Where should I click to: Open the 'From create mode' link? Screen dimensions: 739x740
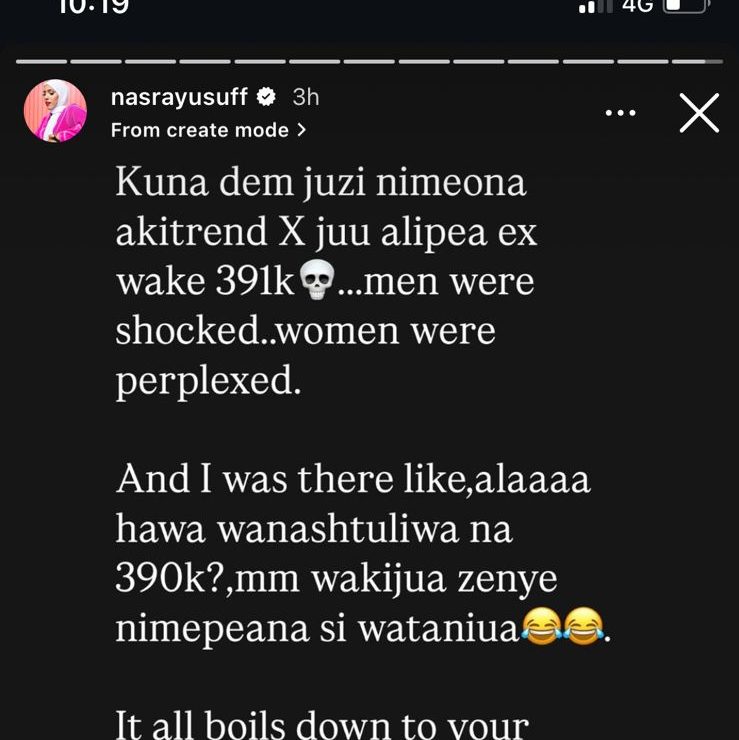(x=208, y=130)
